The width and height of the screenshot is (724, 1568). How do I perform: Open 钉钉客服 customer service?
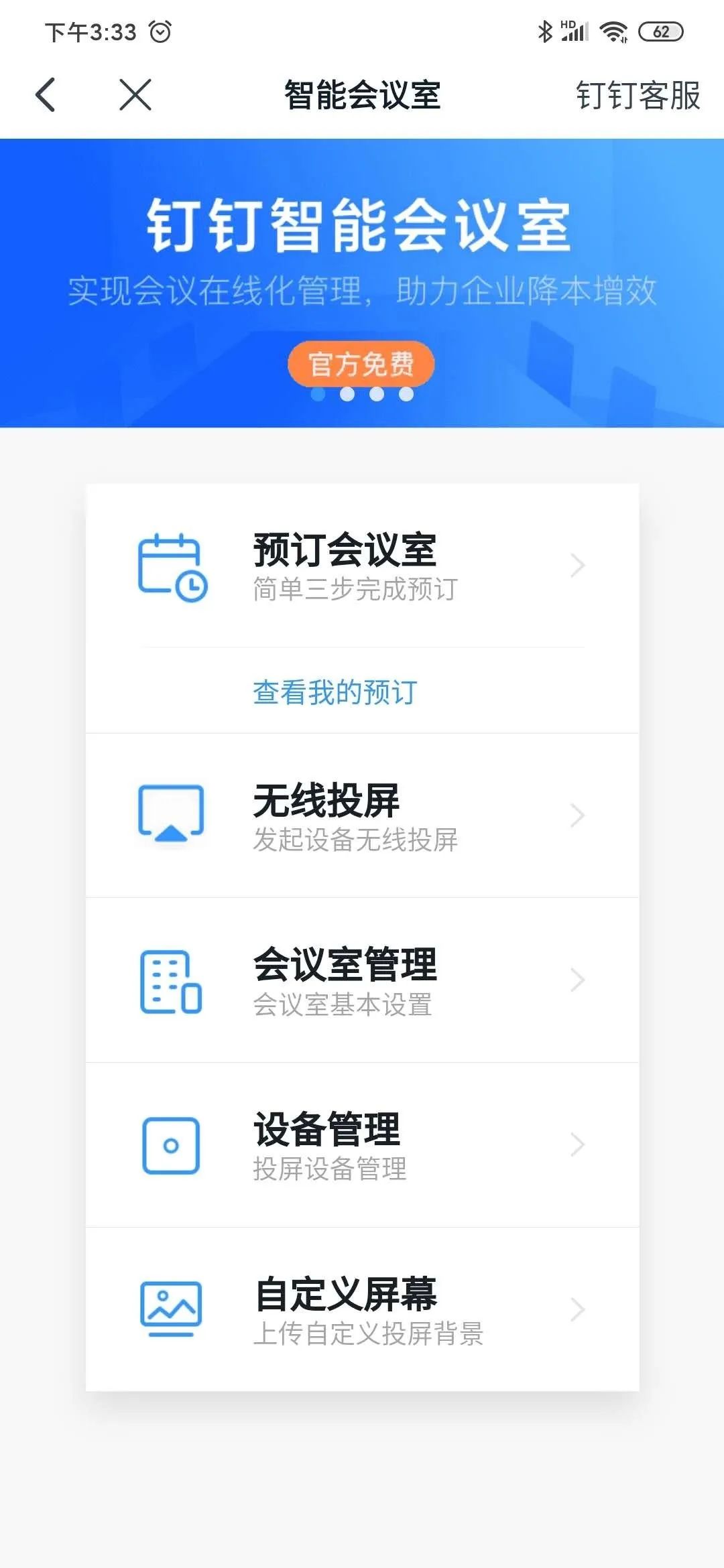pos(637,96)
